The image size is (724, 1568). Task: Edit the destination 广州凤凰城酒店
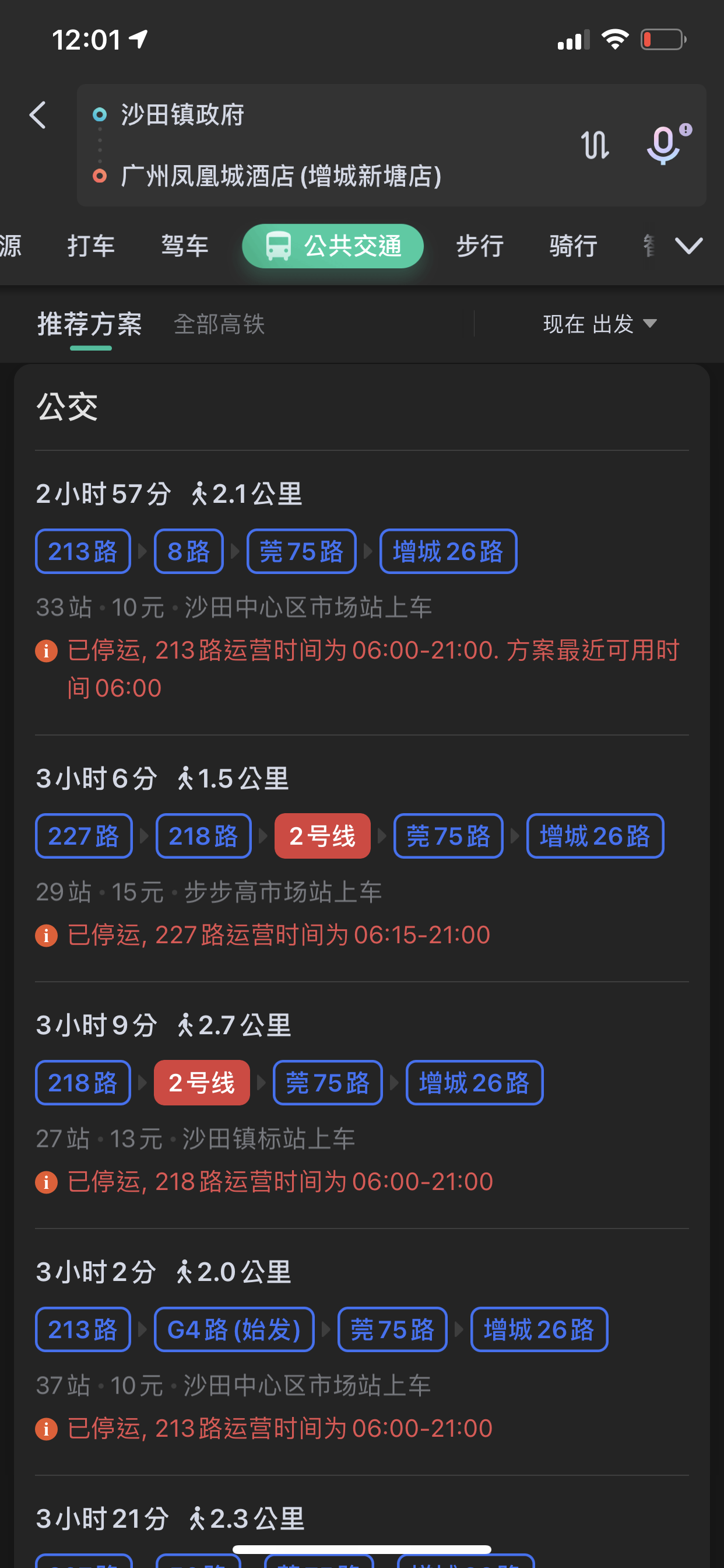pos(280,177)
